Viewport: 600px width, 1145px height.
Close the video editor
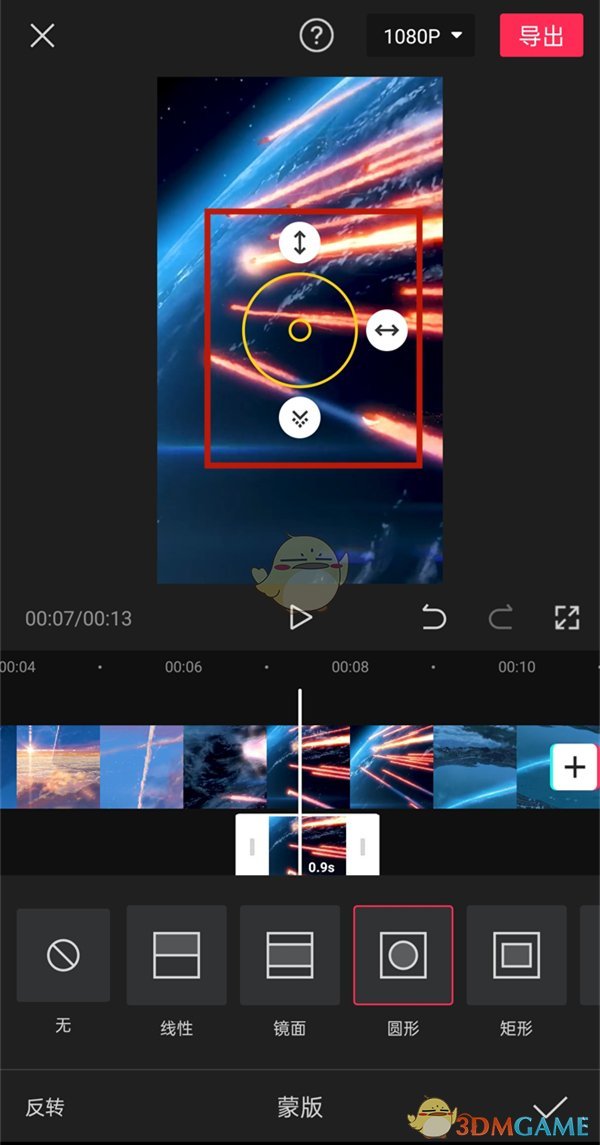(x=42, y=37)
